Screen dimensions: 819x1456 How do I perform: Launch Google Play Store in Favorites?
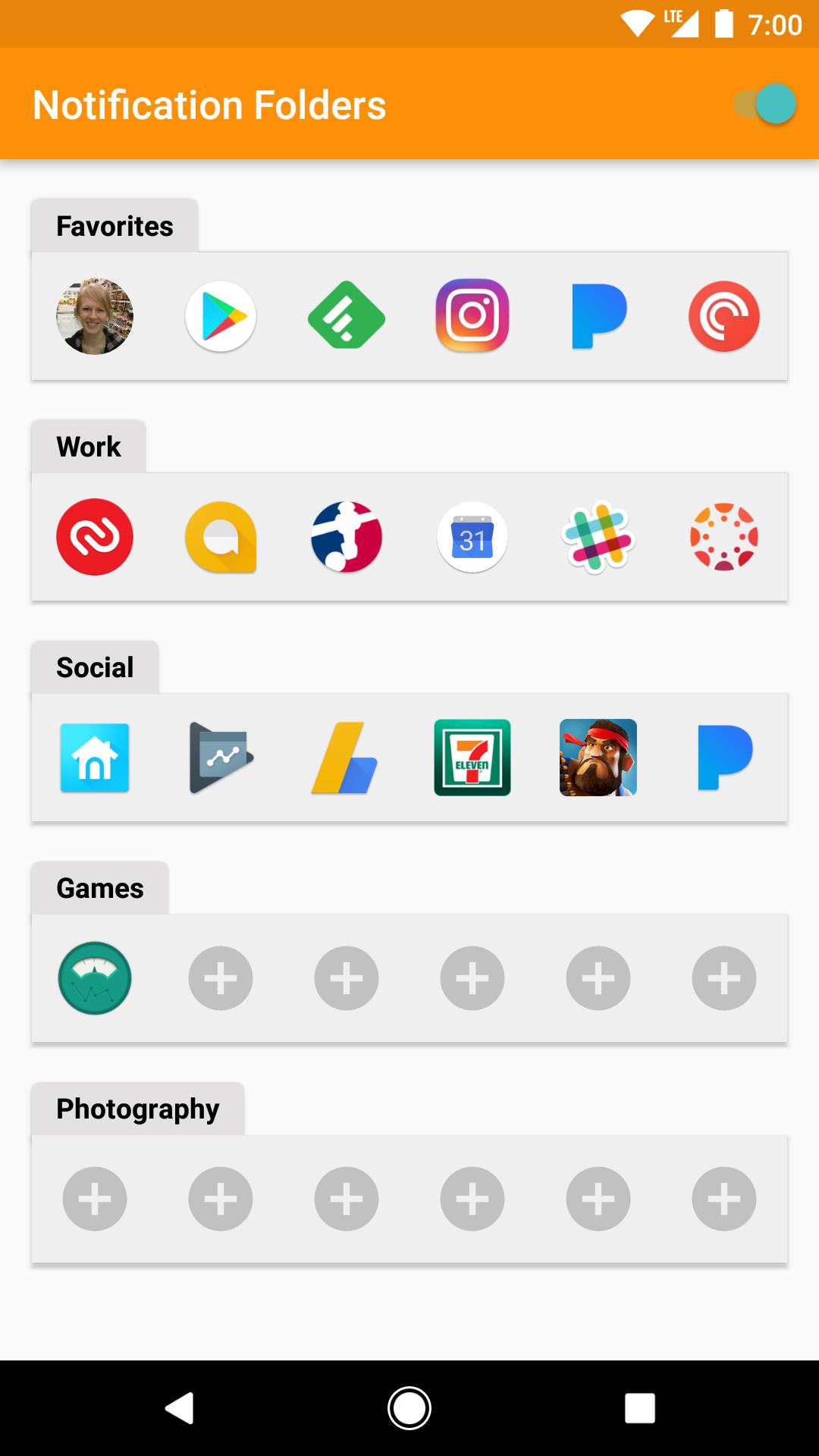click(220, 316)
